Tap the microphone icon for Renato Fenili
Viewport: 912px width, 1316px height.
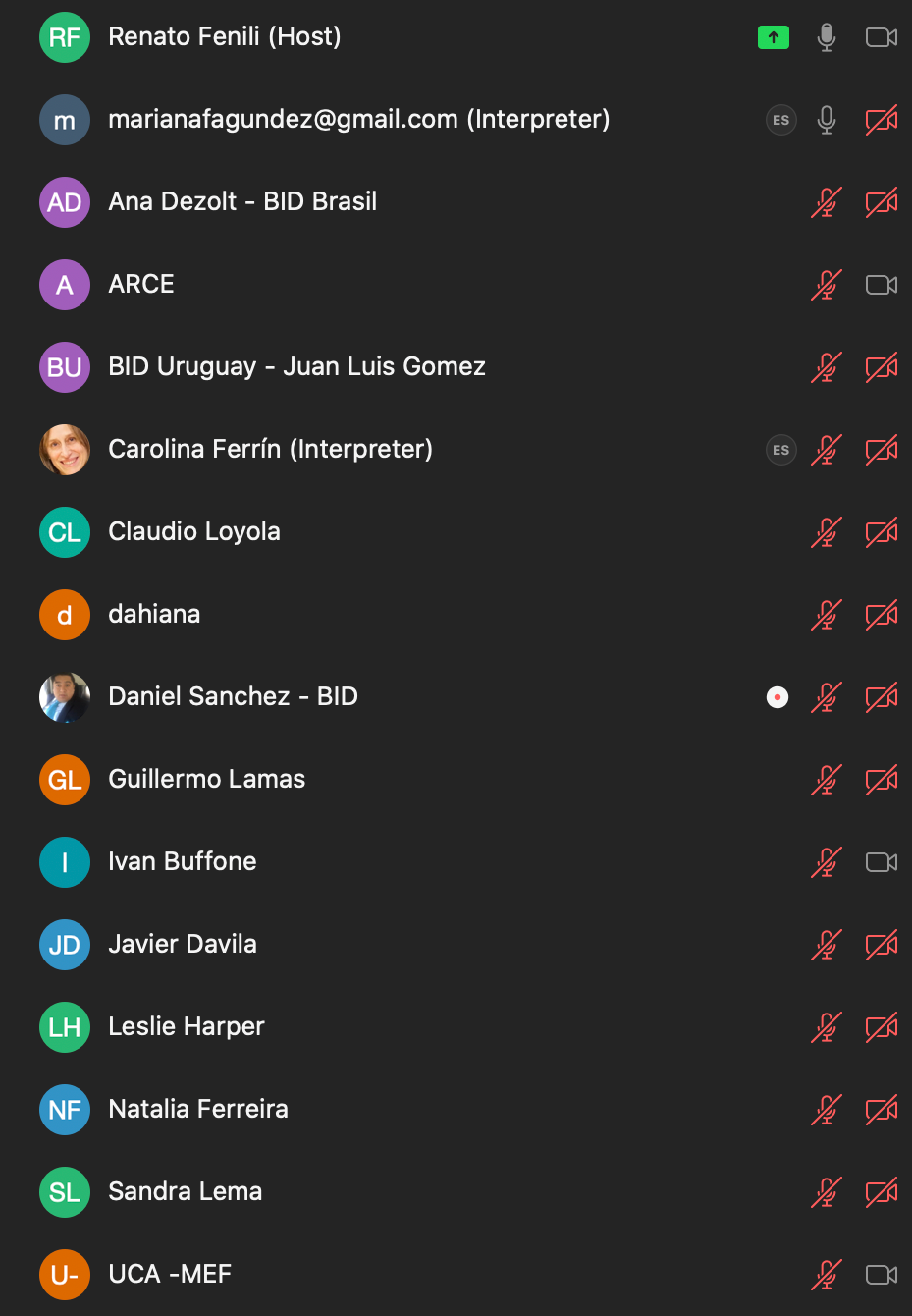coord(827,37)
